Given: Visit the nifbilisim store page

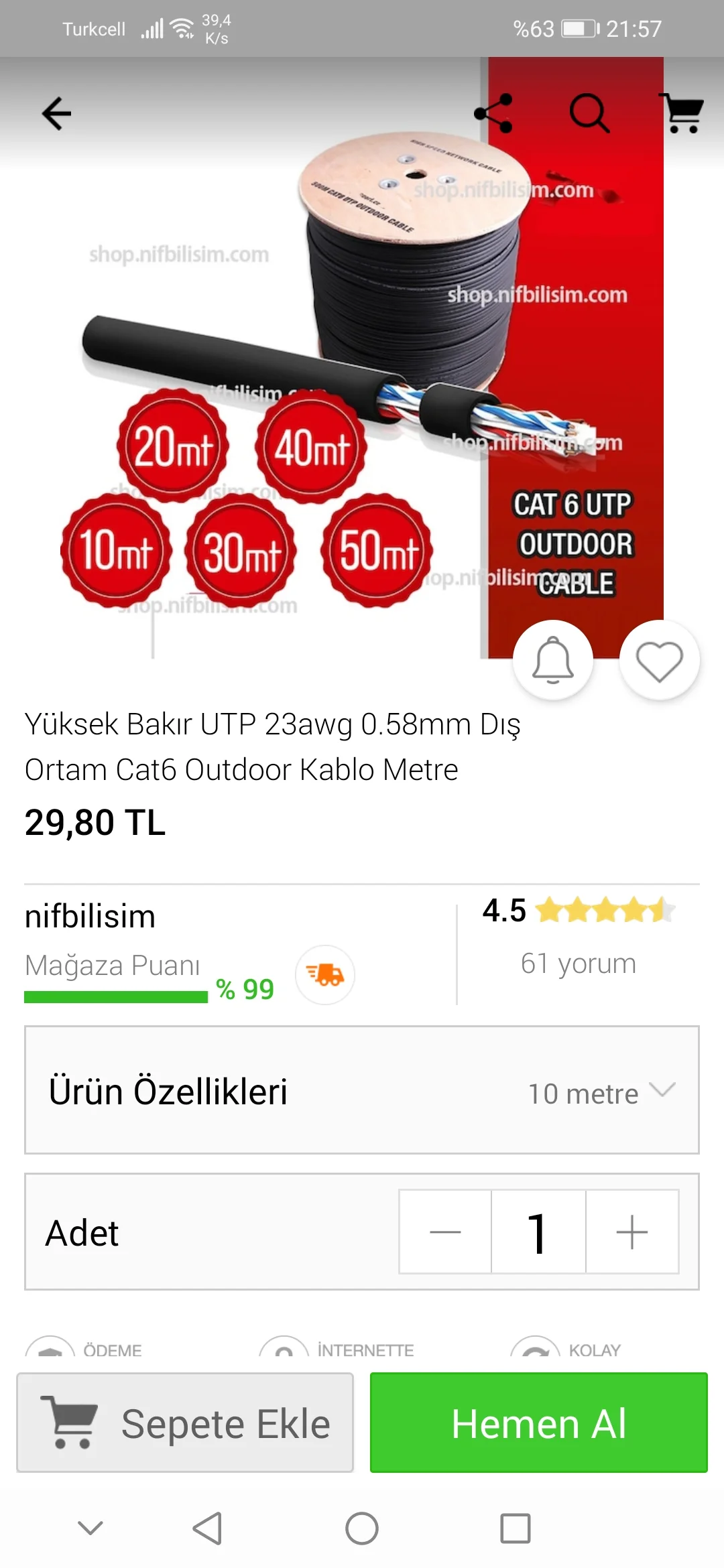Looking at the screenshot, I should tap(90, 916).
